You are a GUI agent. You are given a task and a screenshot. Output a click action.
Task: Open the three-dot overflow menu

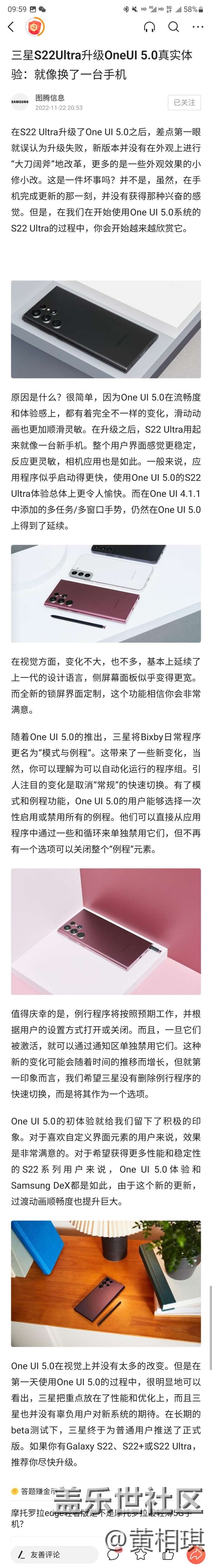[x=197, y=27]
